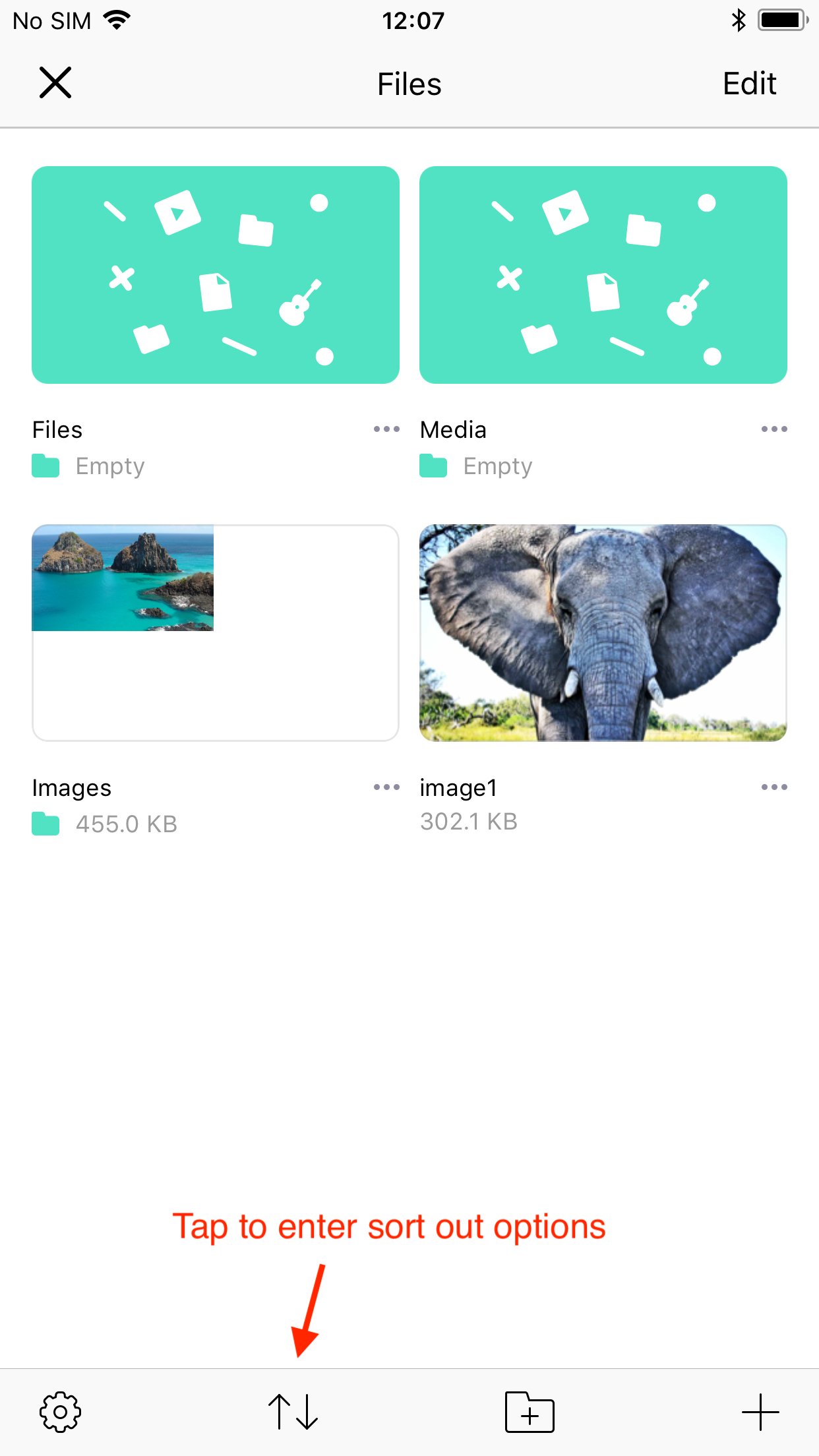Open the more options menu for Images folder
Viewport: 819px width, 1456px height.
click(386, 786)
